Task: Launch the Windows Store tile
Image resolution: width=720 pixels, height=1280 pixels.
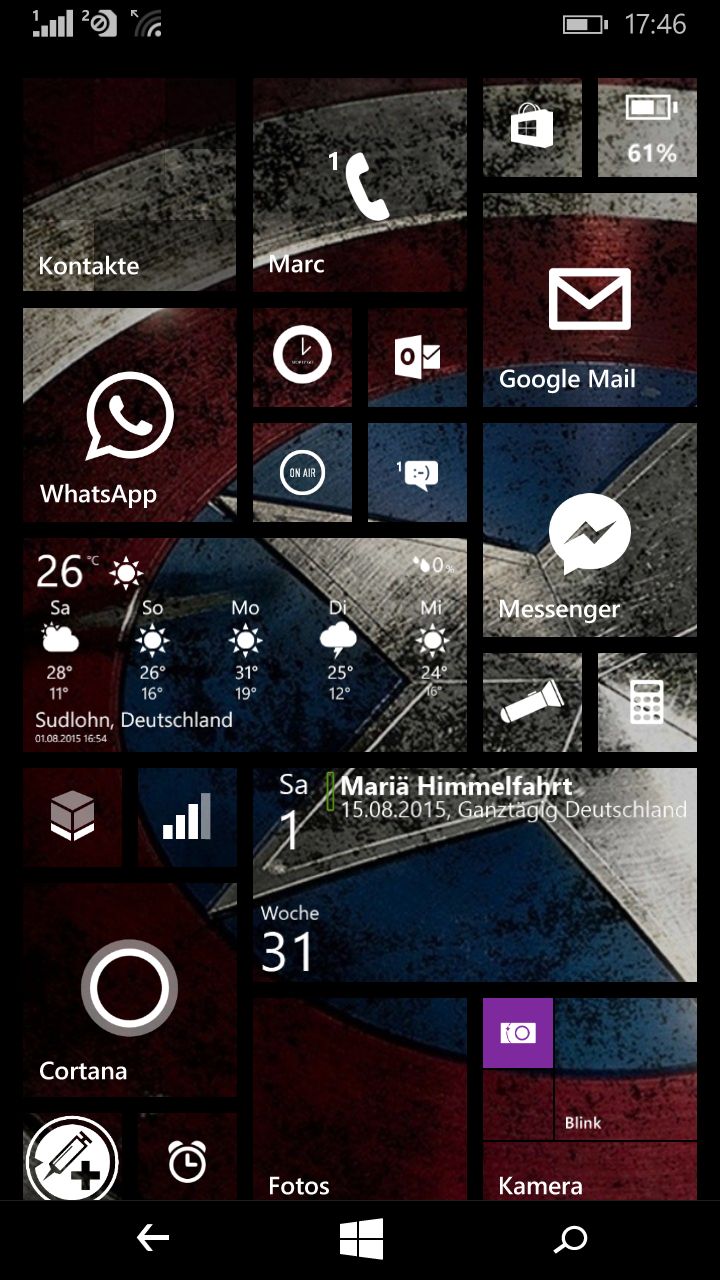Action: (532, 128)
